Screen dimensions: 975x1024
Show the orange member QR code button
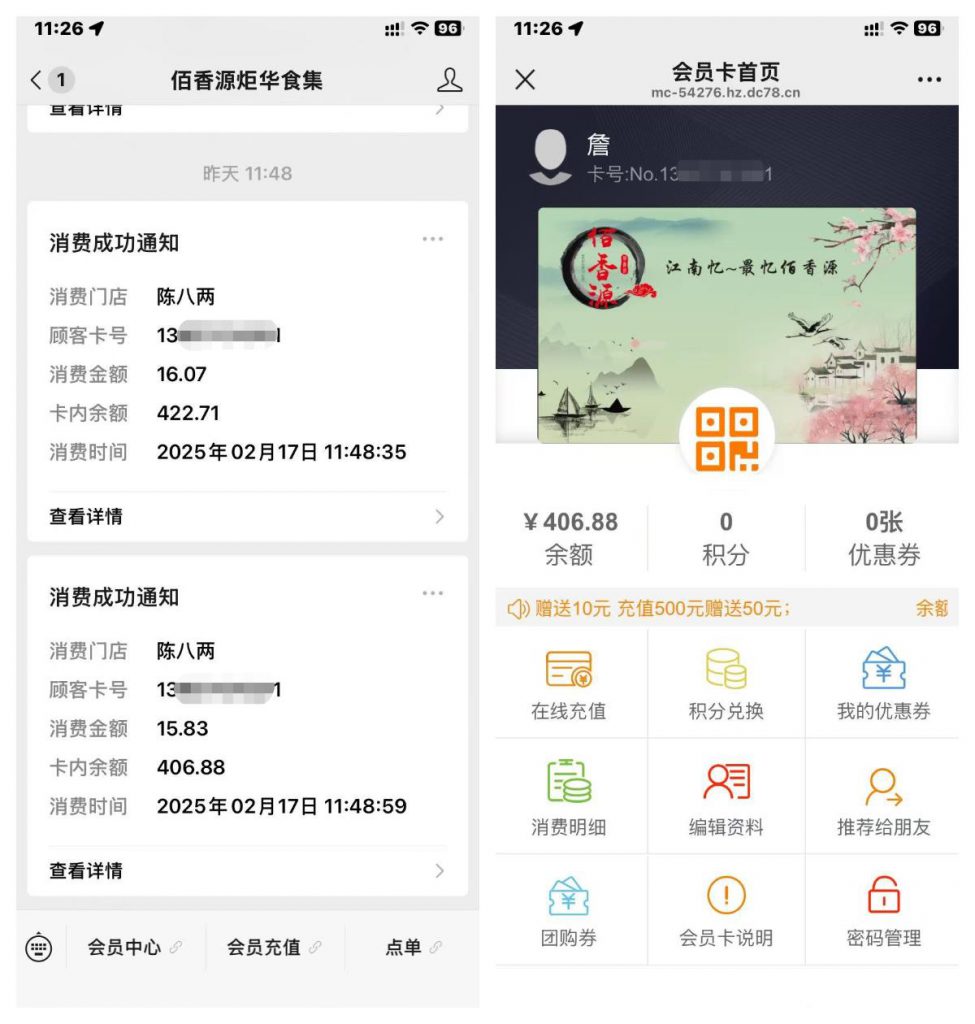click(726, 438)
